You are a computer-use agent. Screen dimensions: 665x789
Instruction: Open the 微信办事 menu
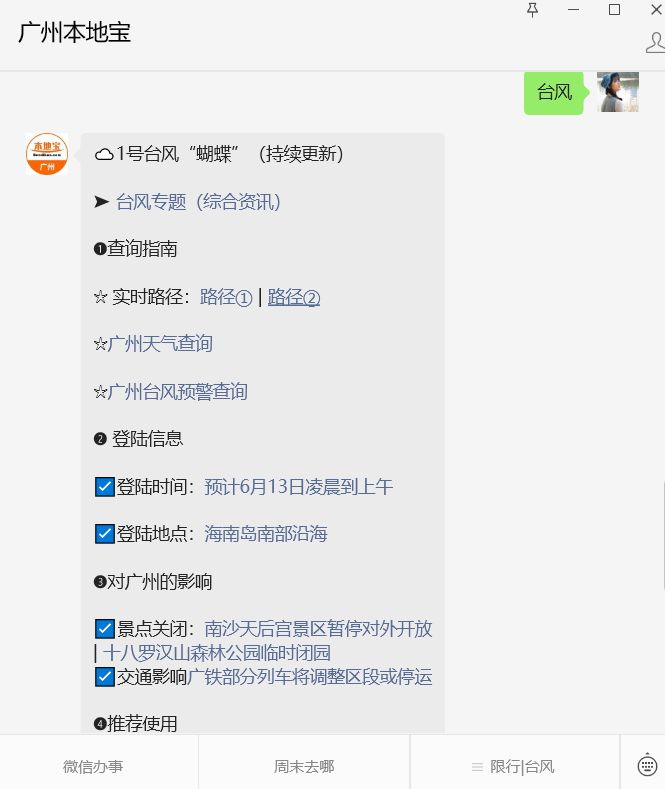click(93, 767)
